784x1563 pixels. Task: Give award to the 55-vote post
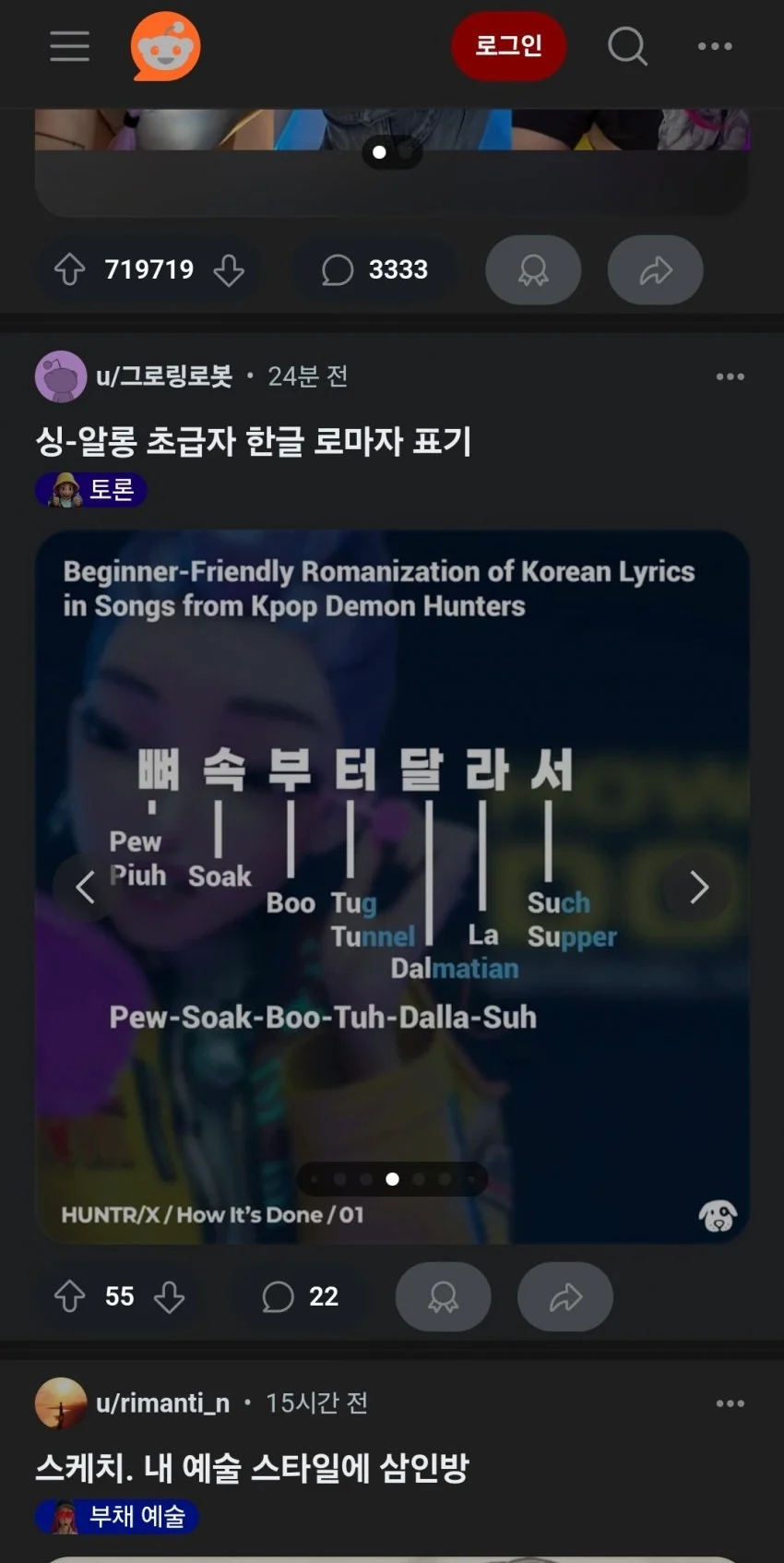443,1296
